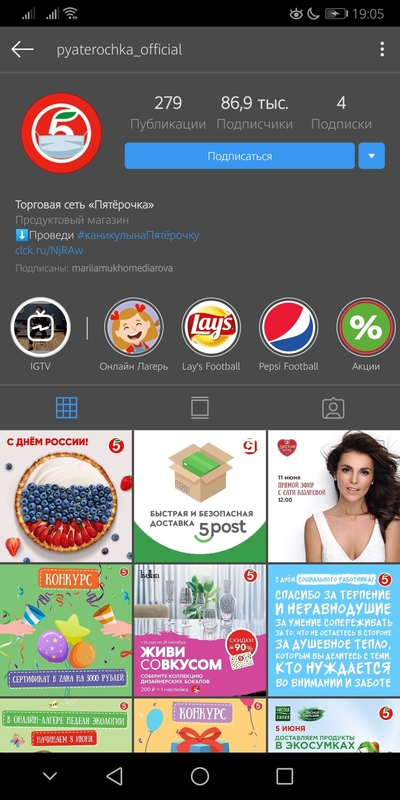Switch to the feed list view tab

[x=199, y=408]
